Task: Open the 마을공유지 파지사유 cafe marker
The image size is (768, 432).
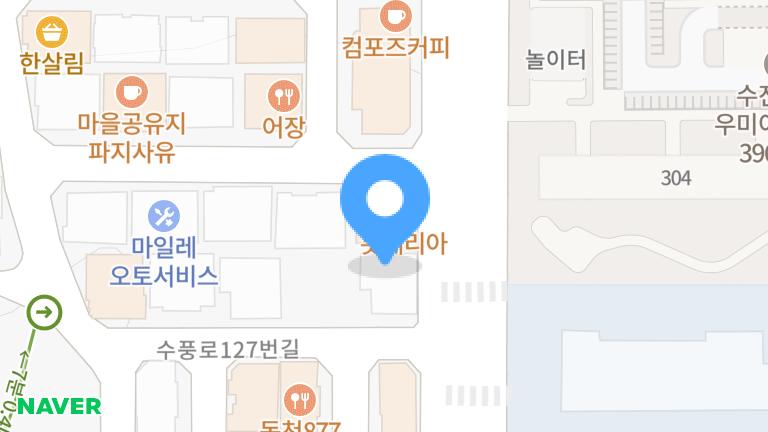Action: (130, 92)
